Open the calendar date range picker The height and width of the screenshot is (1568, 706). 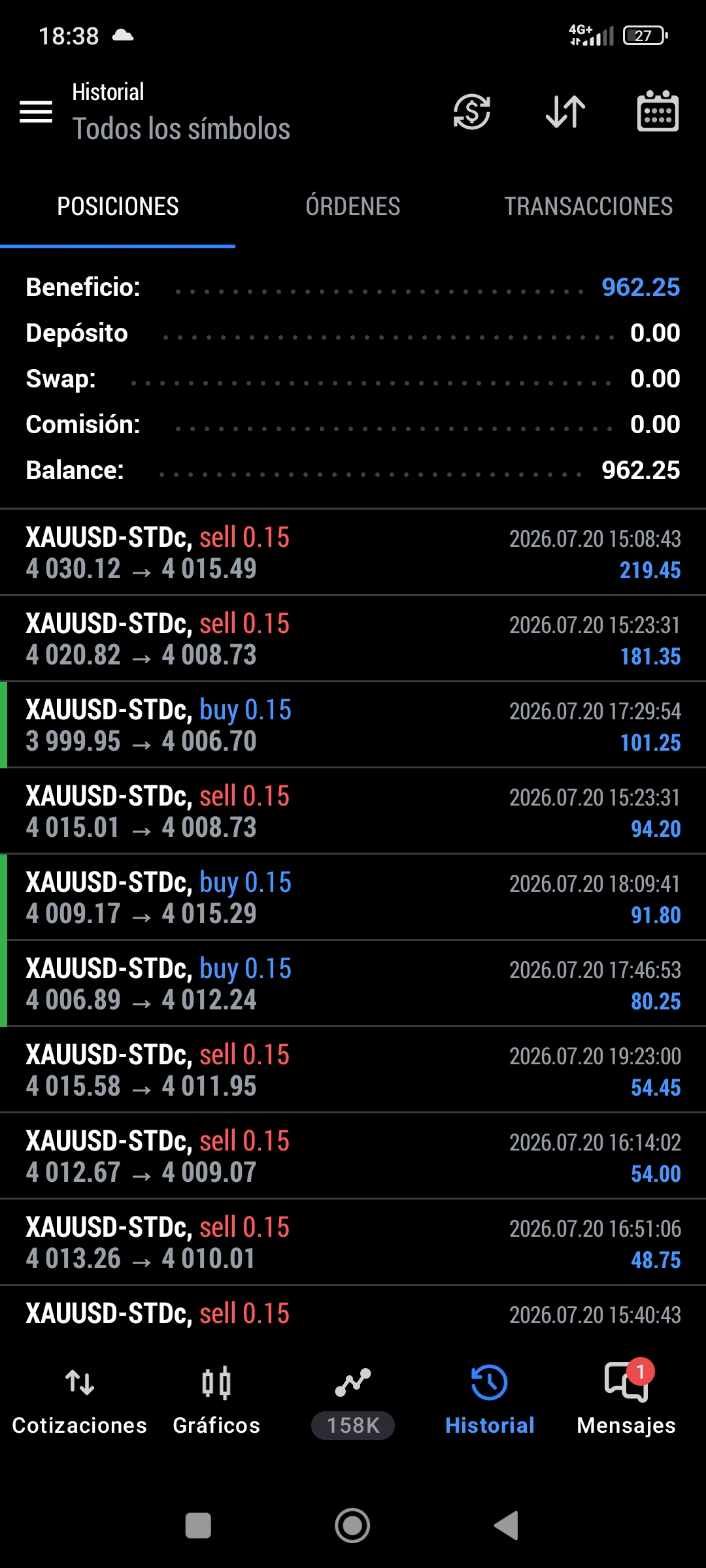(x=658, y=112)
